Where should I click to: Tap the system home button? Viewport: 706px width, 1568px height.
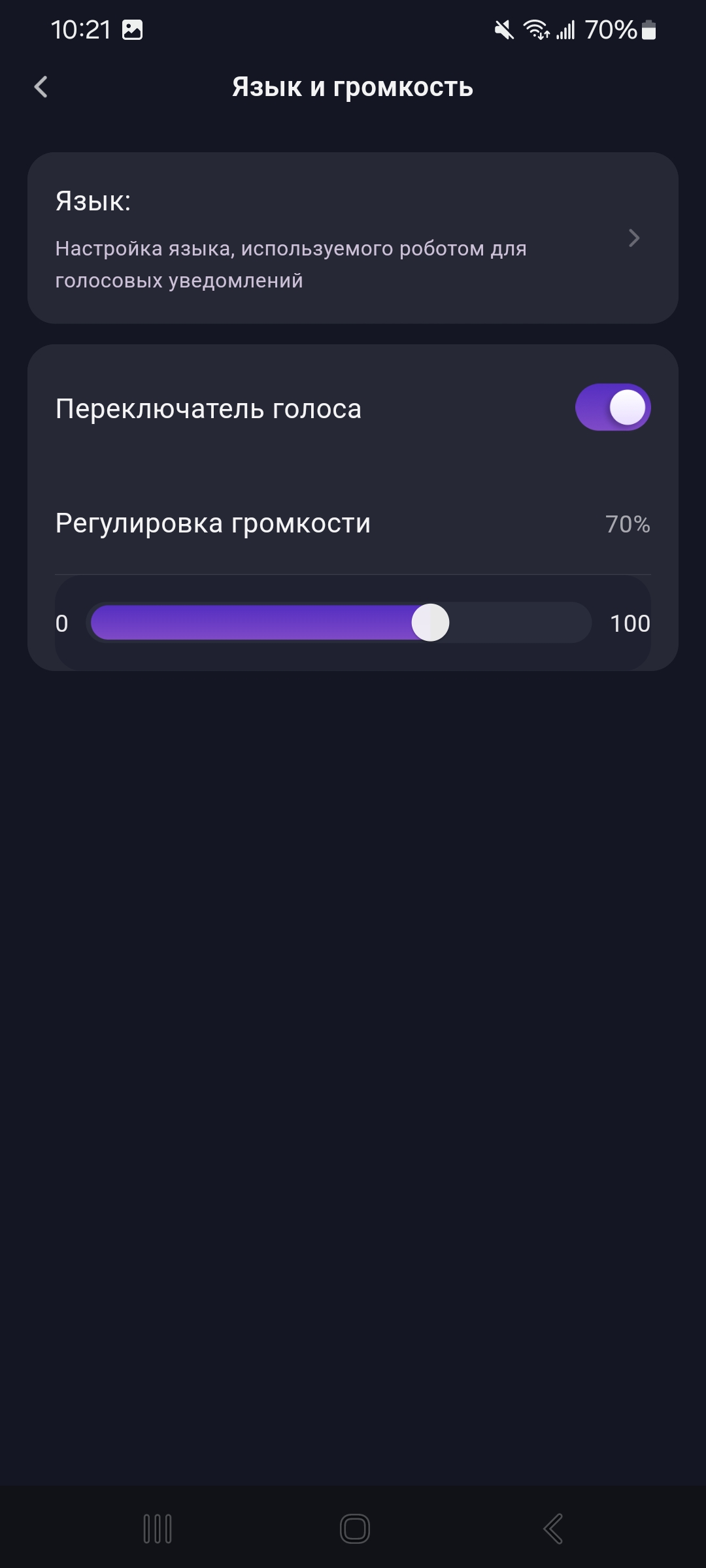(x=354, y=1529)
